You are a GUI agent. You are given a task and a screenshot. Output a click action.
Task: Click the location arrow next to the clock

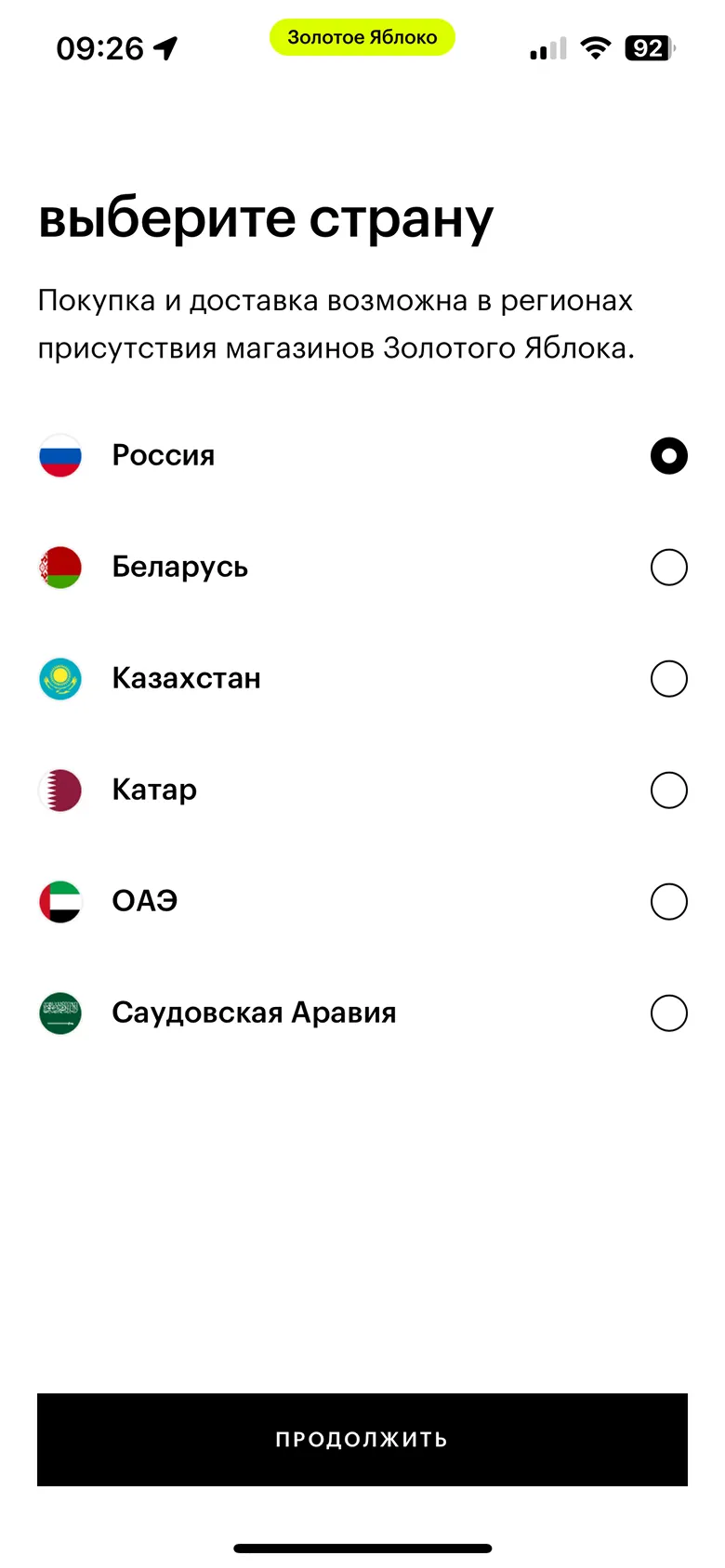(x=165, y=48)
